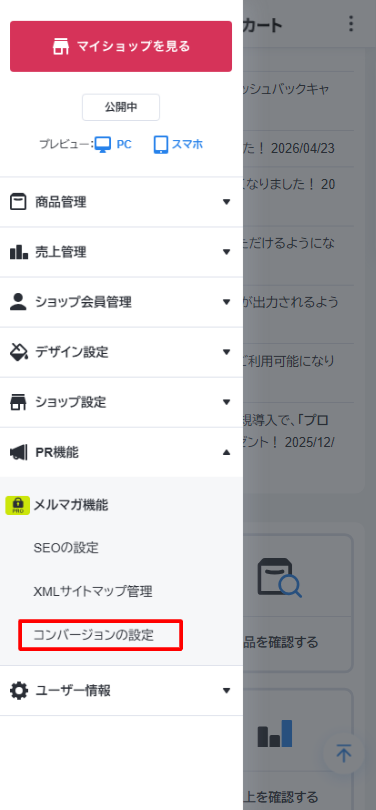Open SEOの設定
Image resolution: width=376 pixels, height=810 pixels.
pos(66,548)
